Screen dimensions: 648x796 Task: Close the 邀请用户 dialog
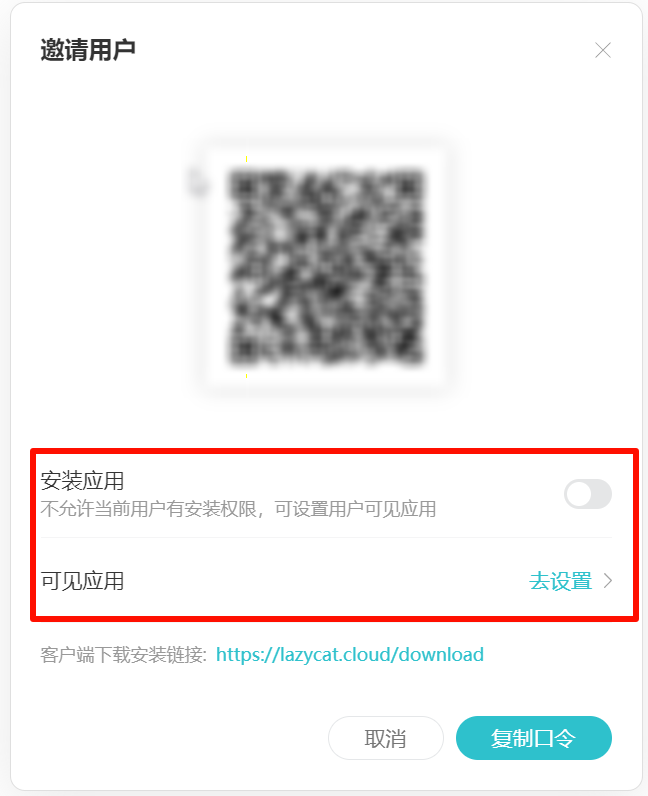click(603, 51)
